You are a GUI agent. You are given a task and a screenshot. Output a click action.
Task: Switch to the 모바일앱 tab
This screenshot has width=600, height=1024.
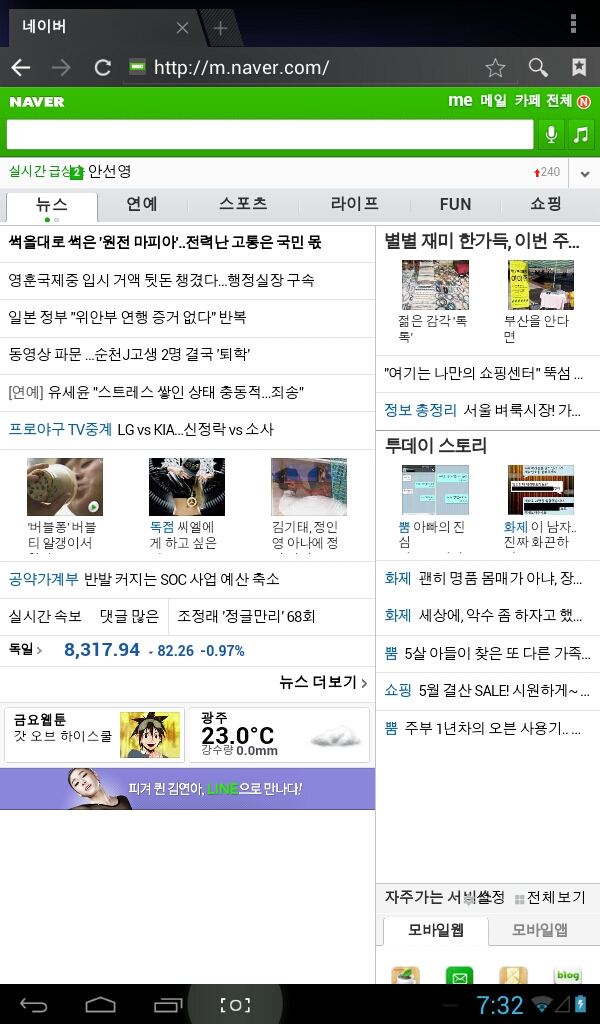pyautogui.click(x=540, y=929)
